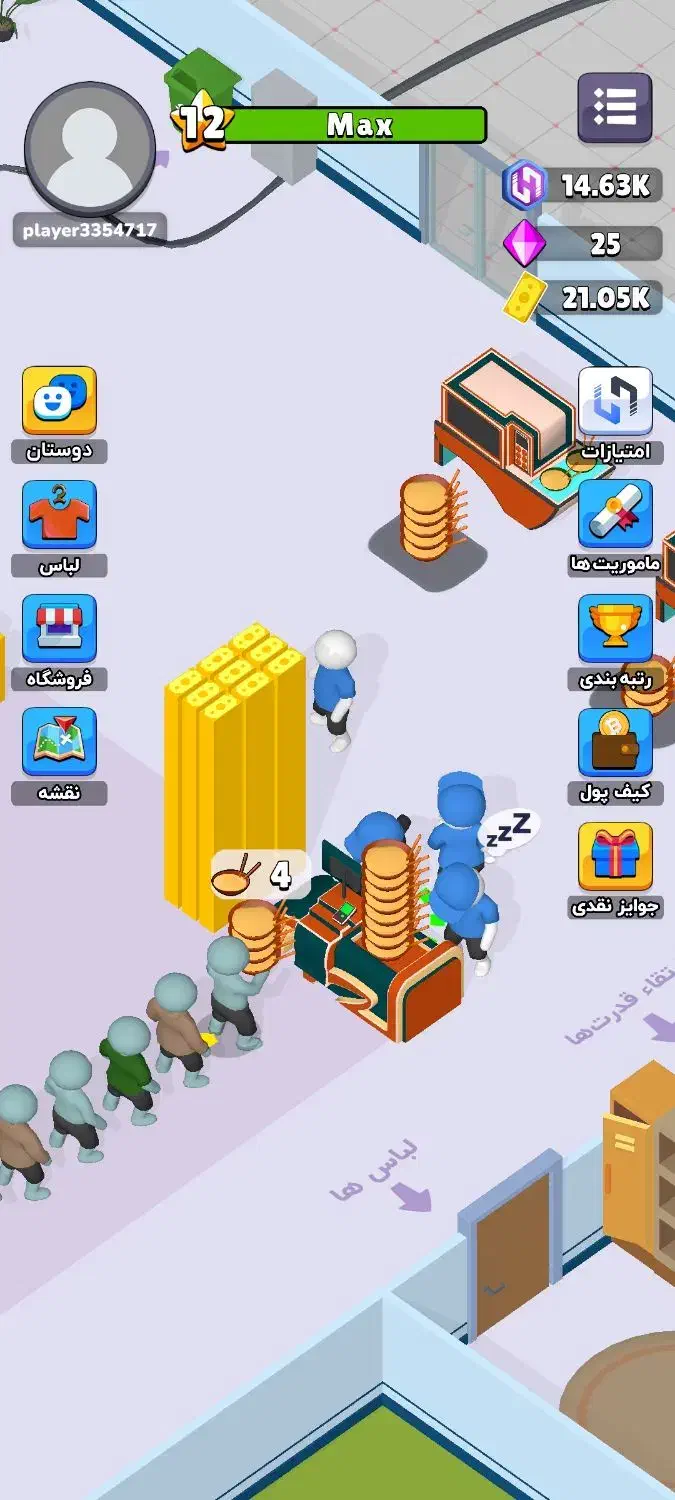Open the دوستان (friends) section
The width and height of the screenshot is (675, 1500).
pos(59,402)
